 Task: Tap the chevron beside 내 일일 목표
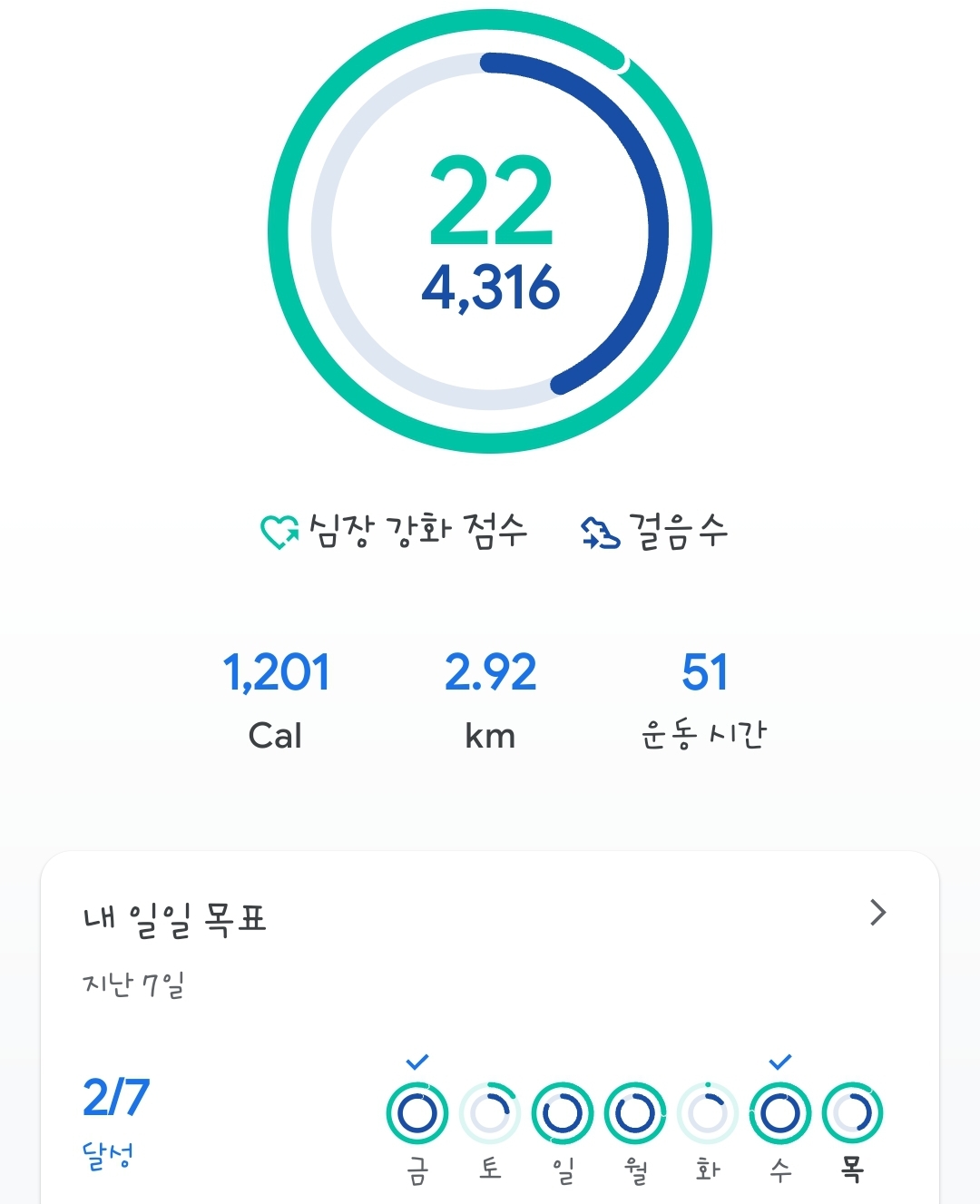[877, 913]
